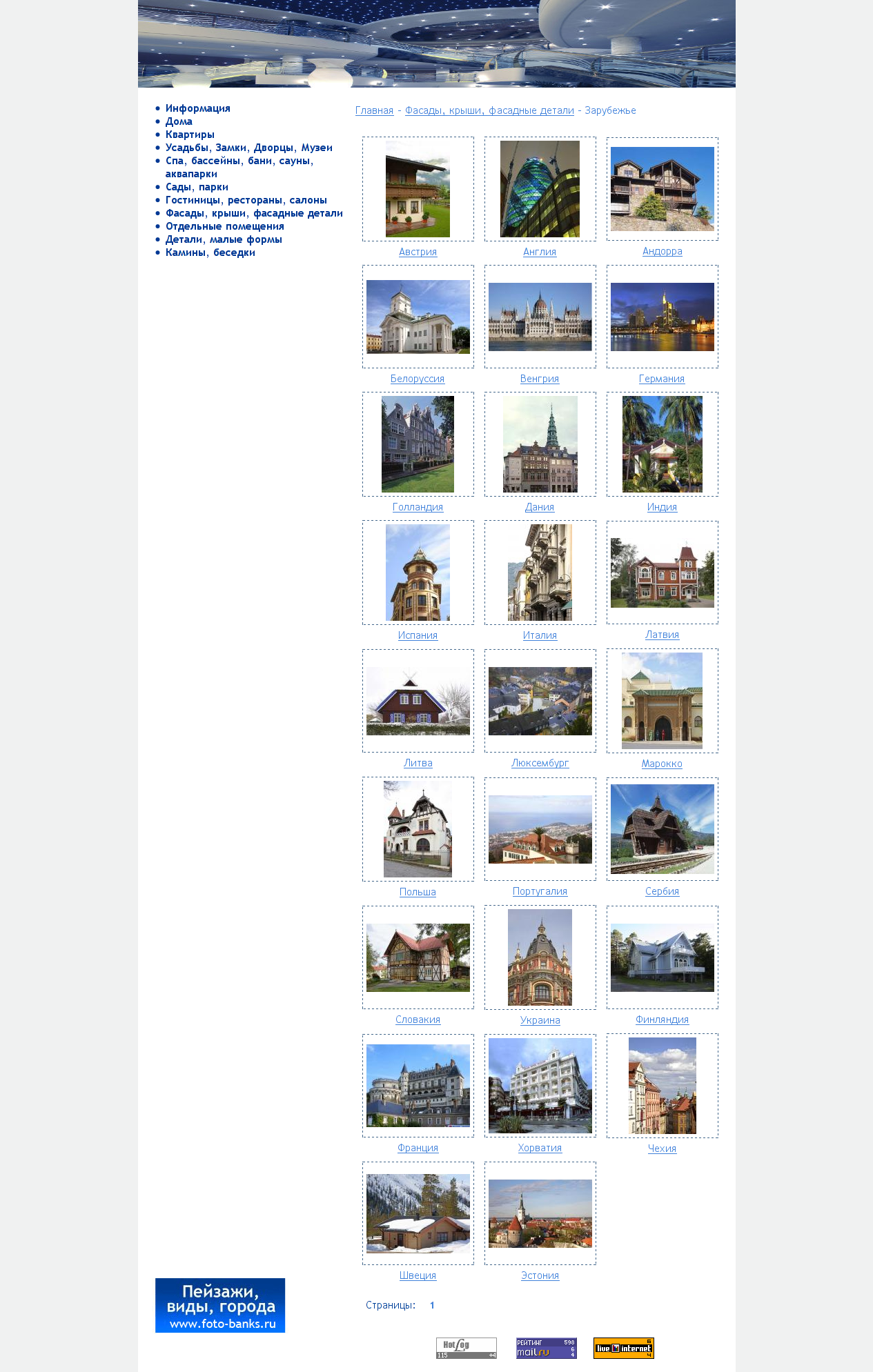Select page 1 in pagination
Screen dimensions: 873x1372
point(432,1305)
